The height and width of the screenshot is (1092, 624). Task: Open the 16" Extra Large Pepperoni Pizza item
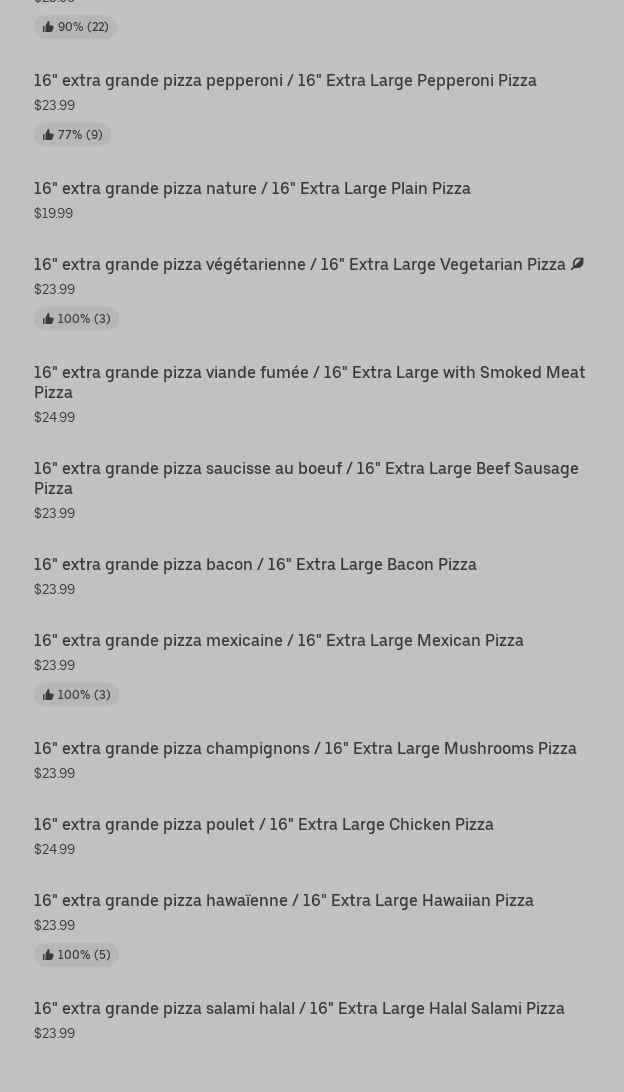coord(285,81)
